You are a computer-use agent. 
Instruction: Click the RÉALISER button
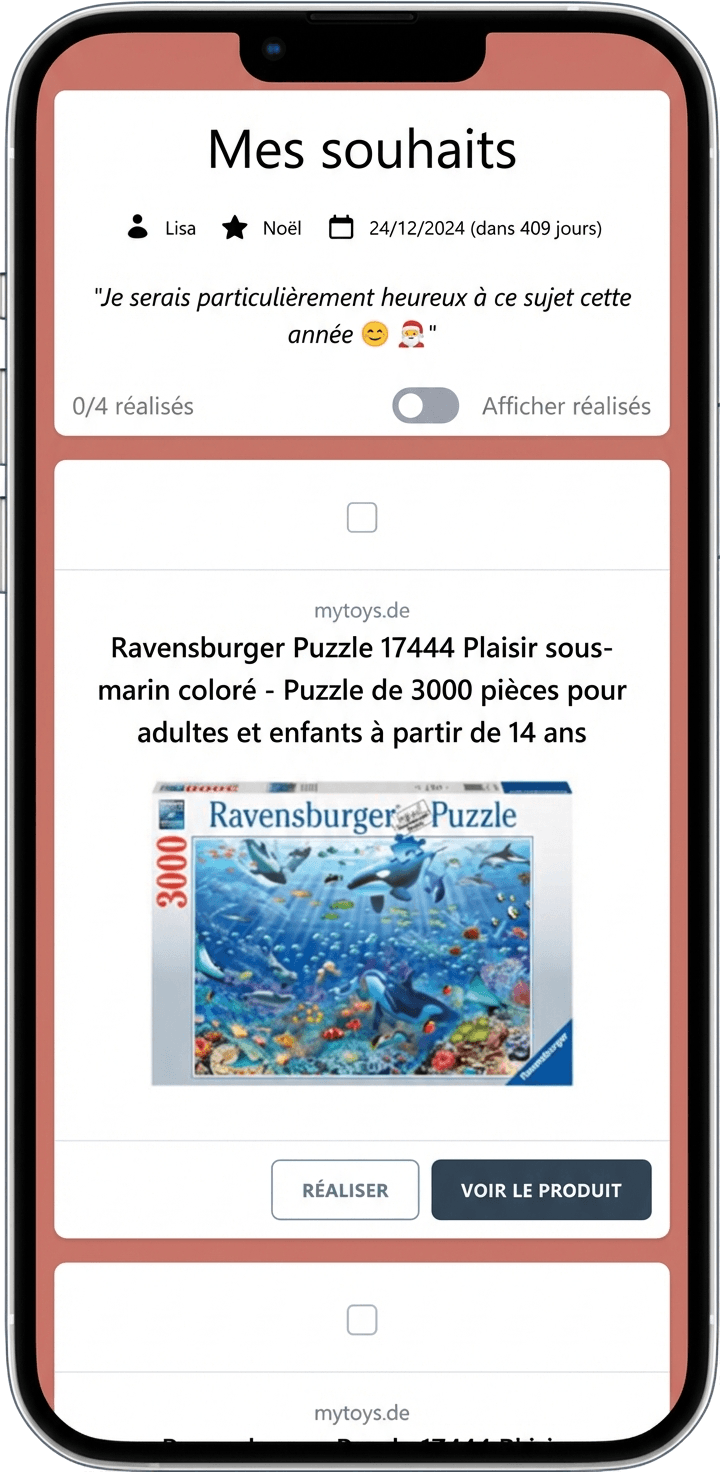345,1190
